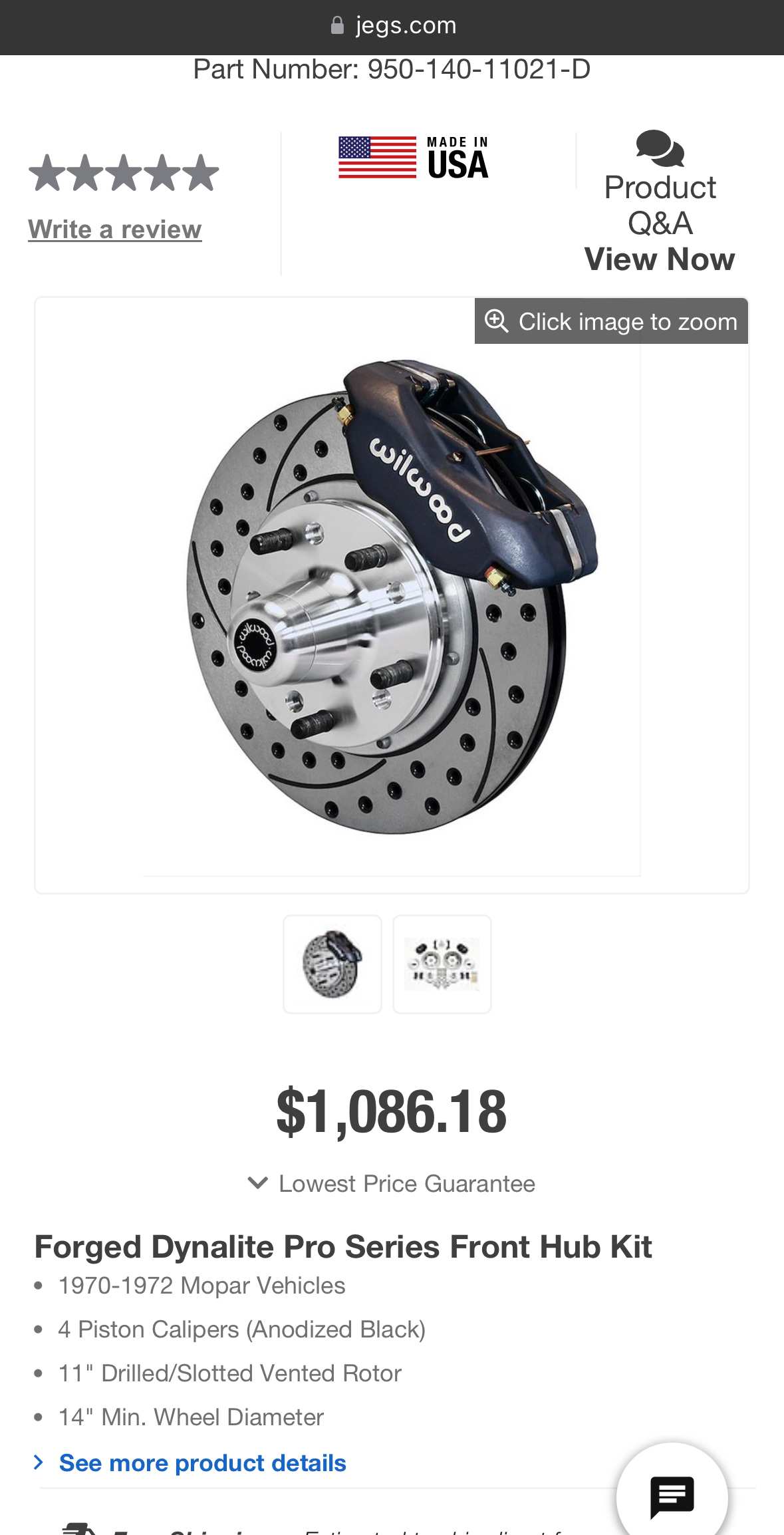This screenshot has height=1535, width=784.
Task: Tap the Write a review link
Action: coord(114,229)
